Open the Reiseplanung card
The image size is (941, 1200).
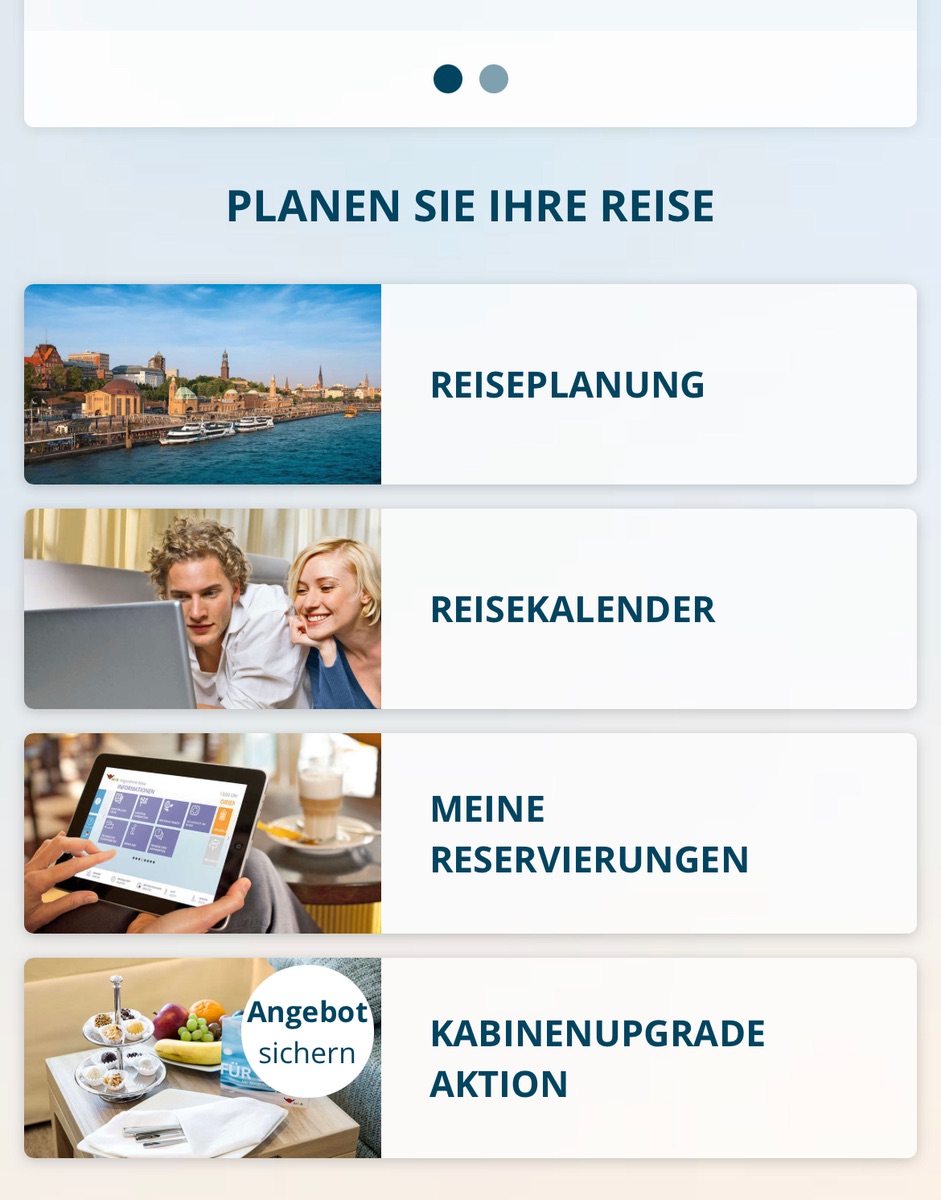point(470,384)
